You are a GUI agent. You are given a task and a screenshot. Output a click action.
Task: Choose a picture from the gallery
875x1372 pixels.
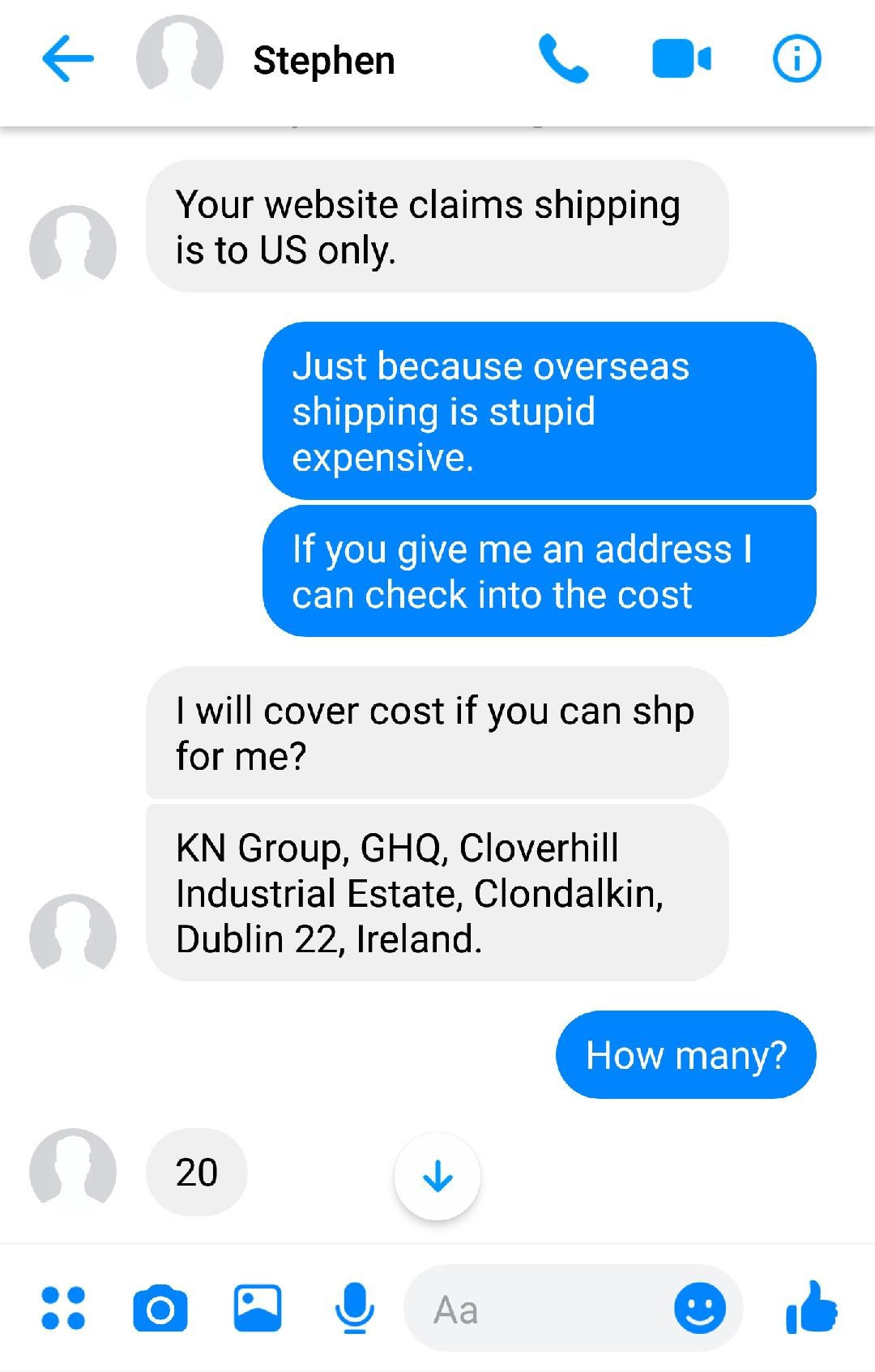click(258, 1308)
